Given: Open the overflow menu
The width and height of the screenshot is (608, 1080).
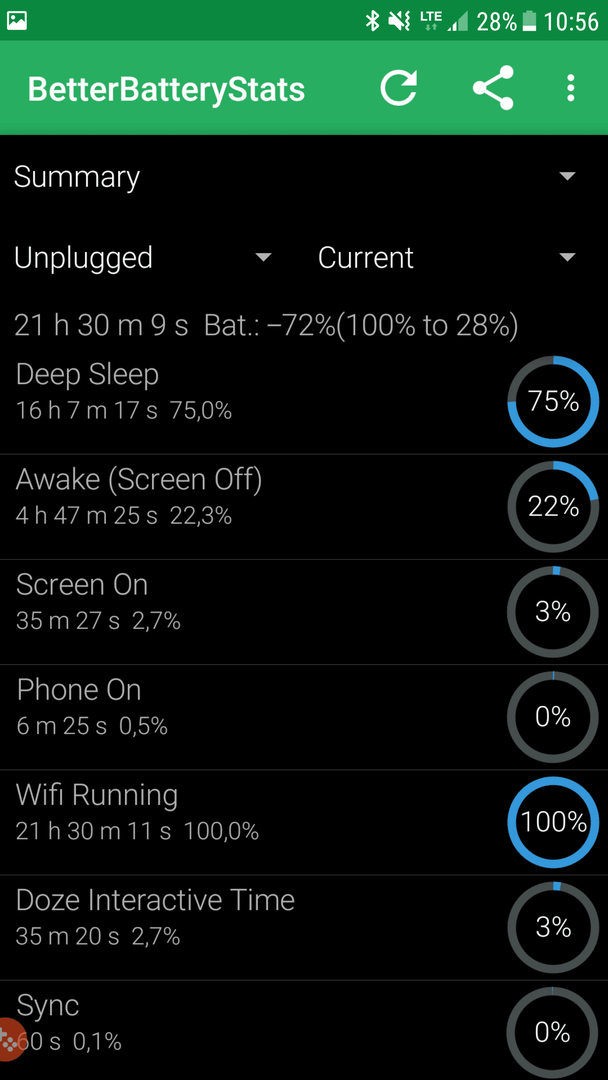Looking at the screenshot, I should point(570,88).
